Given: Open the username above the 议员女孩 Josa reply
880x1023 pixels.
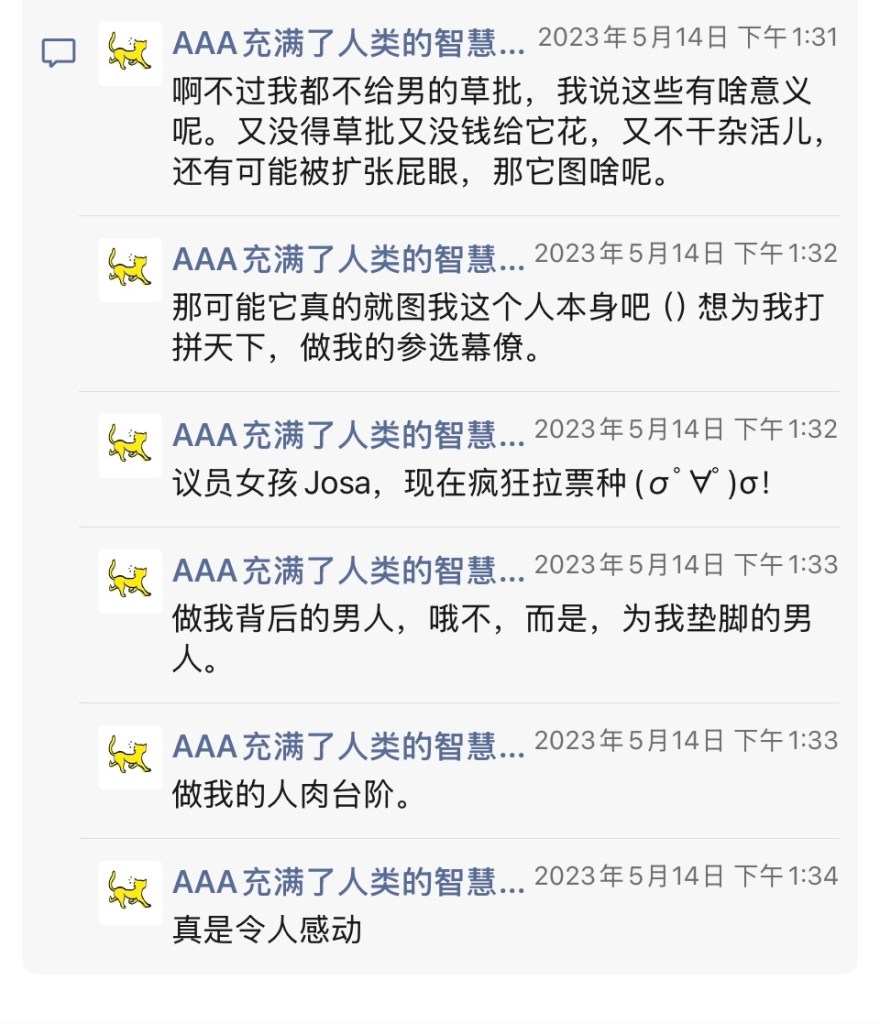Looking at the screenshot, I should coord(348,434).
